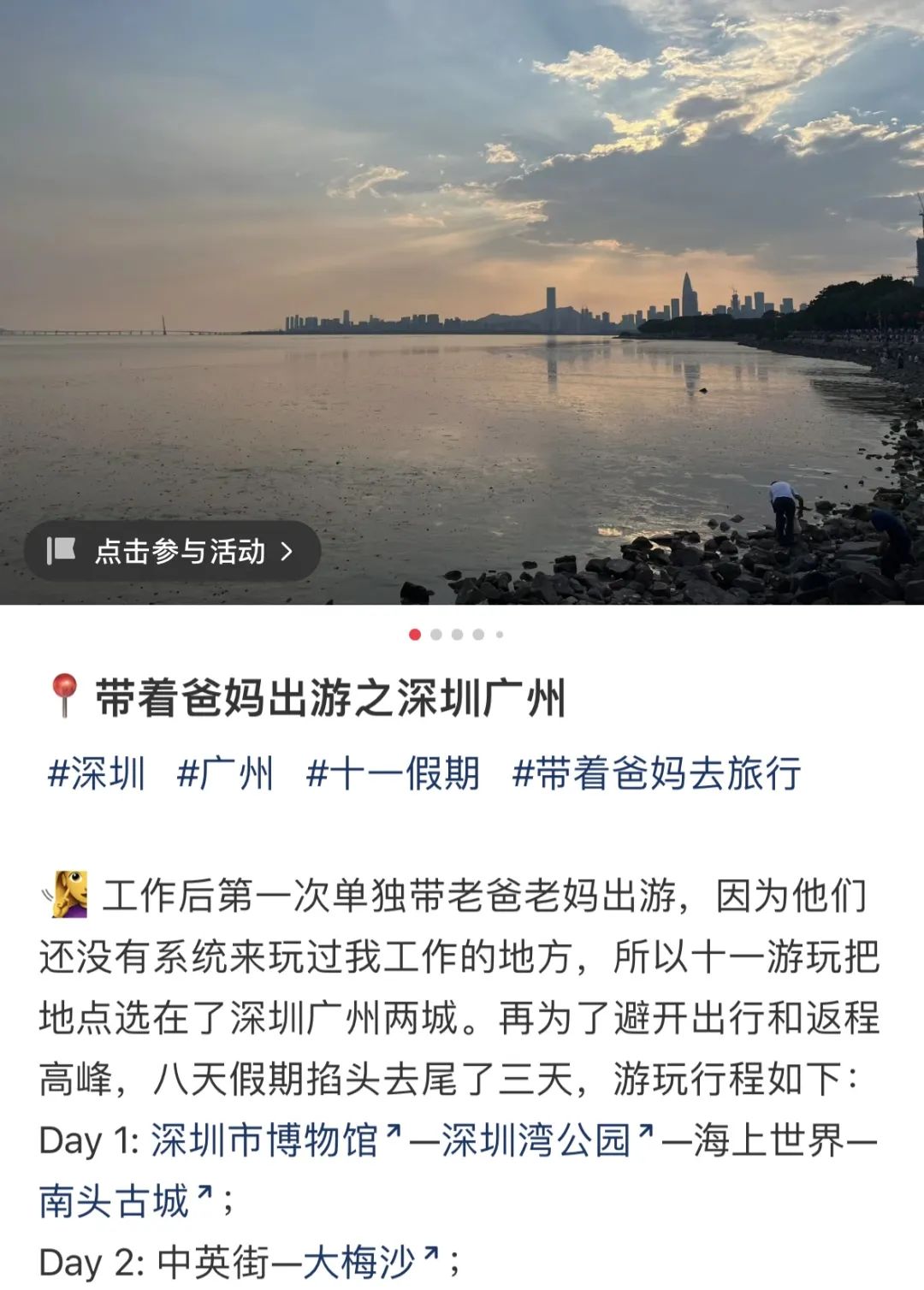The height and width of the screenshot is (1290, 924).
Task: View the seaside sunset photo fullscreen
Action: click(462, 257)
